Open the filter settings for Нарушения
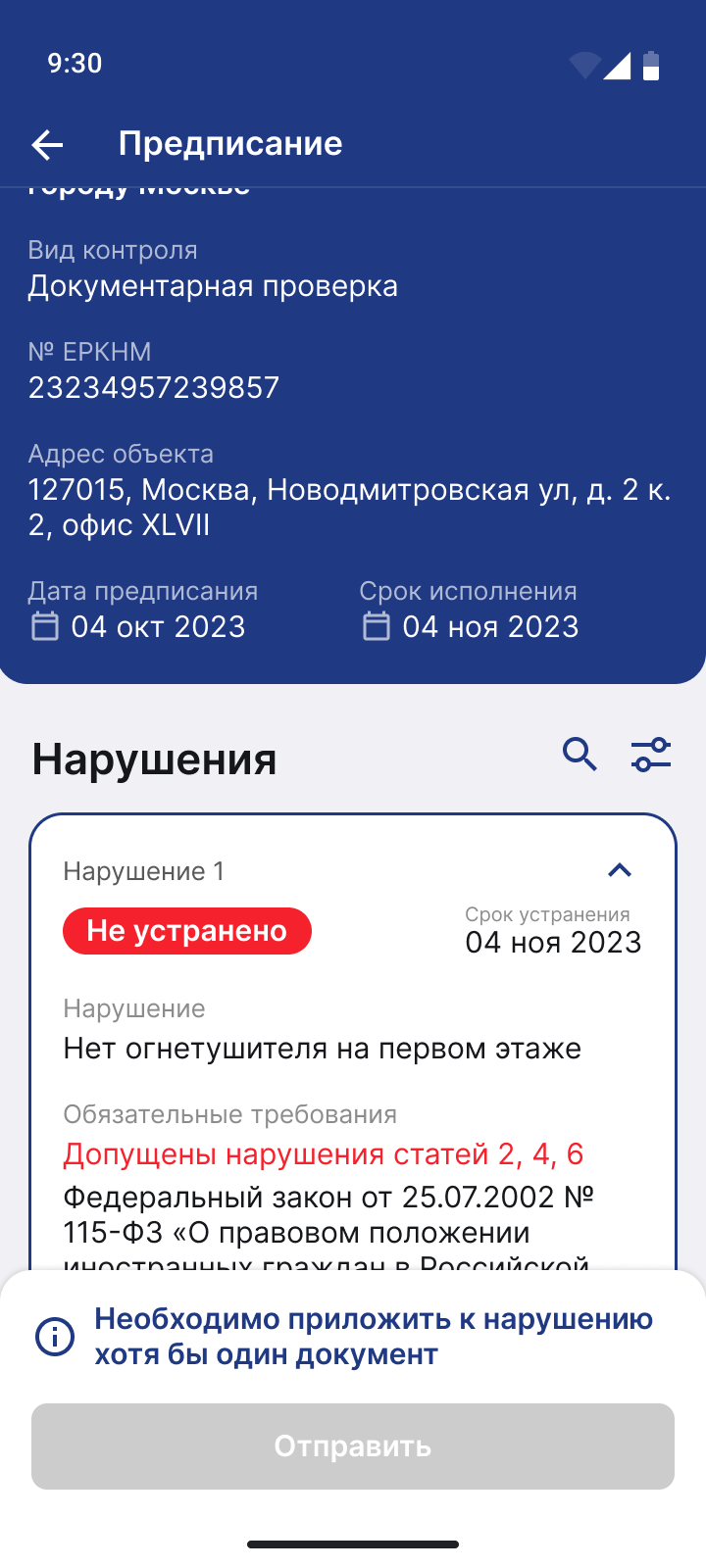The image size is (706, 1568). click(x=651, y=755)
